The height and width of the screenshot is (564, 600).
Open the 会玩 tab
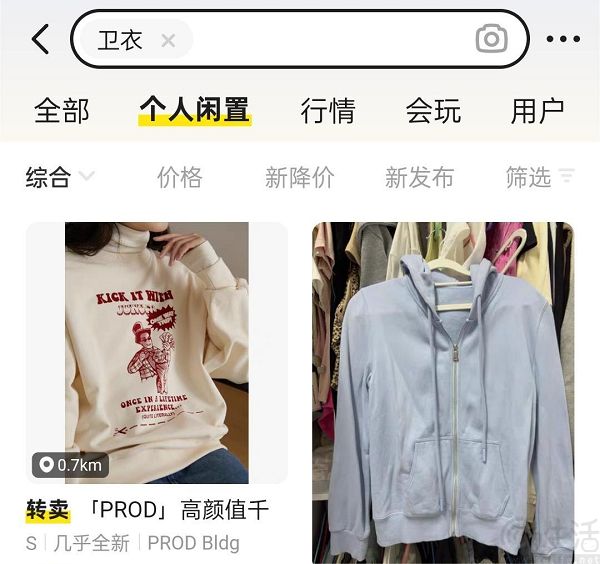[x=433, y=111]
